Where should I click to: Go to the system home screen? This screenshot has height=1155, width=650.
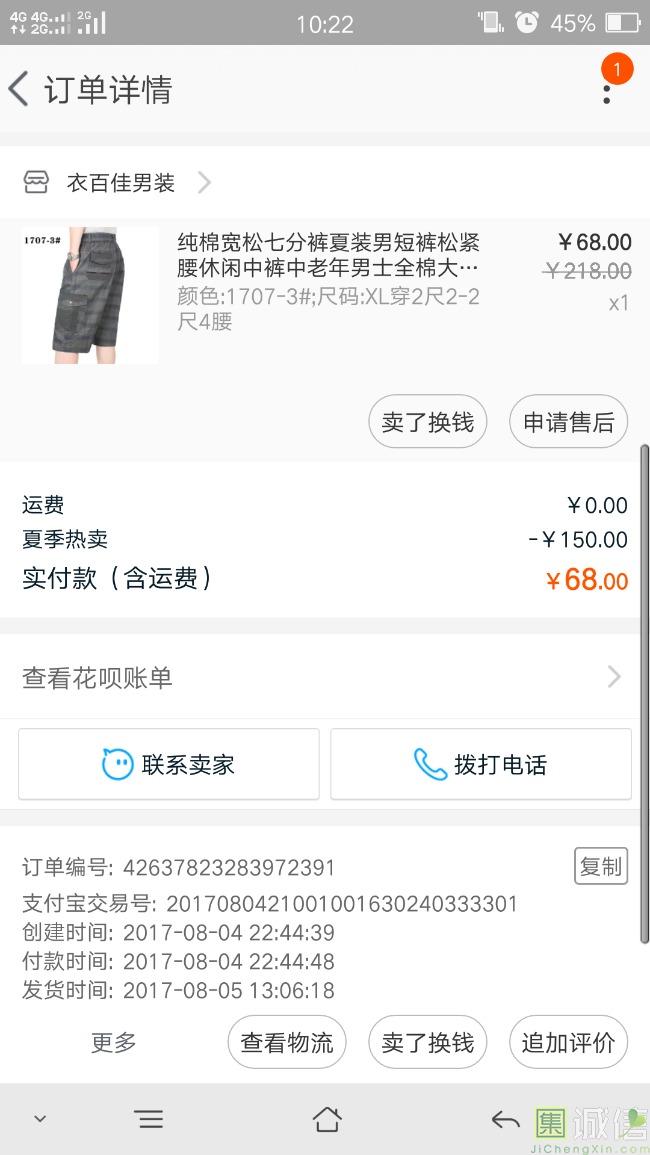point(327,1119)
